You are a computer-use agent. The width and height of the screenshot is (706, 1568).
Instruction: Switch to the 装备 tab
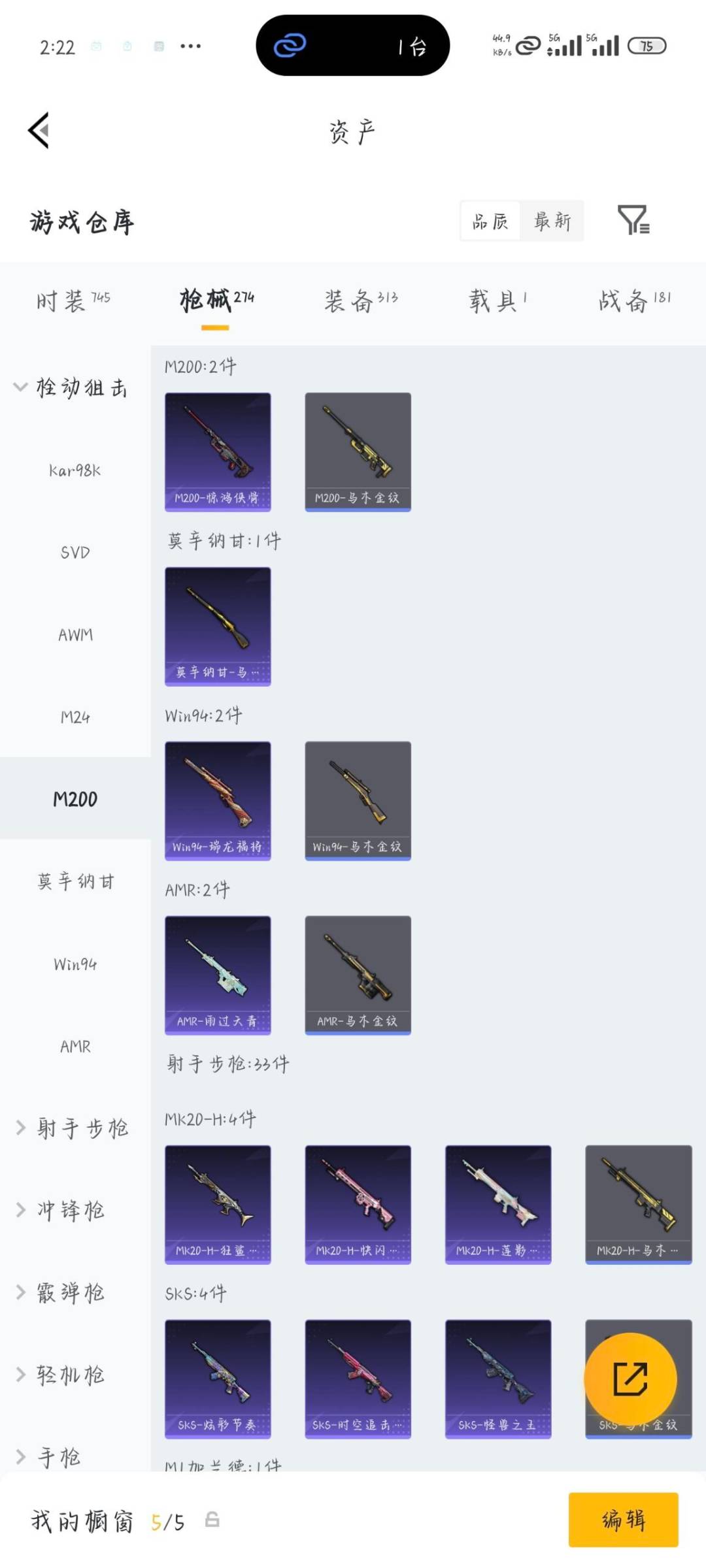coord(360,301)
